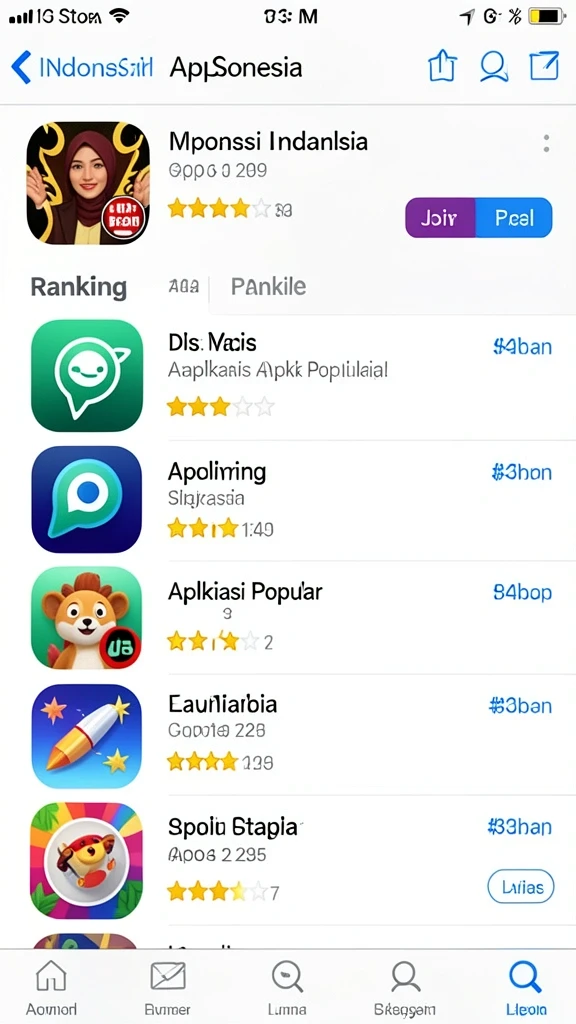Open the Eauniarbia rocket app
This screenshot has height=1024, width=576.
pos(288,735)
